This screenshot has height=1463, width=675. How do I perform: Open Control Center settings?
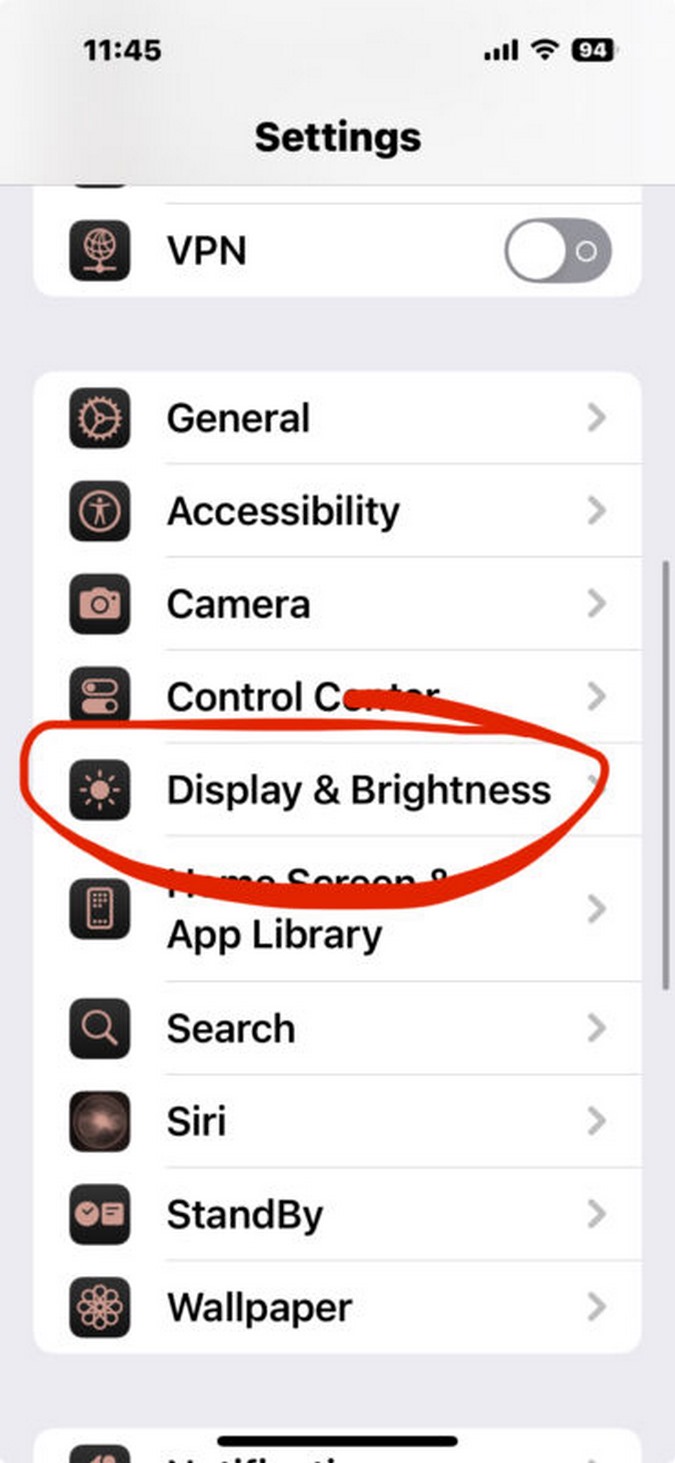tap(300, 696)
